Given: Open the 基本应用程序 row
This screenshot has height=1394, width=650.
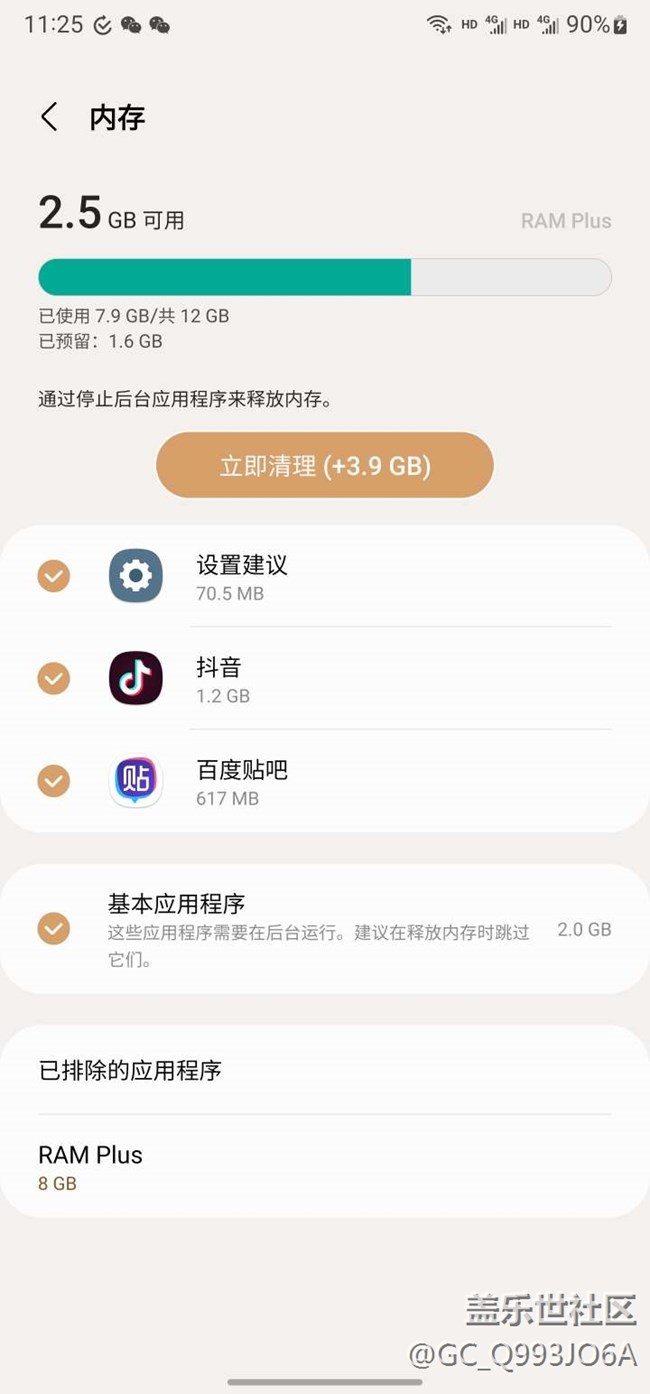Looking at the screenshot, I should pyautogui.click(x=325, y=929).
